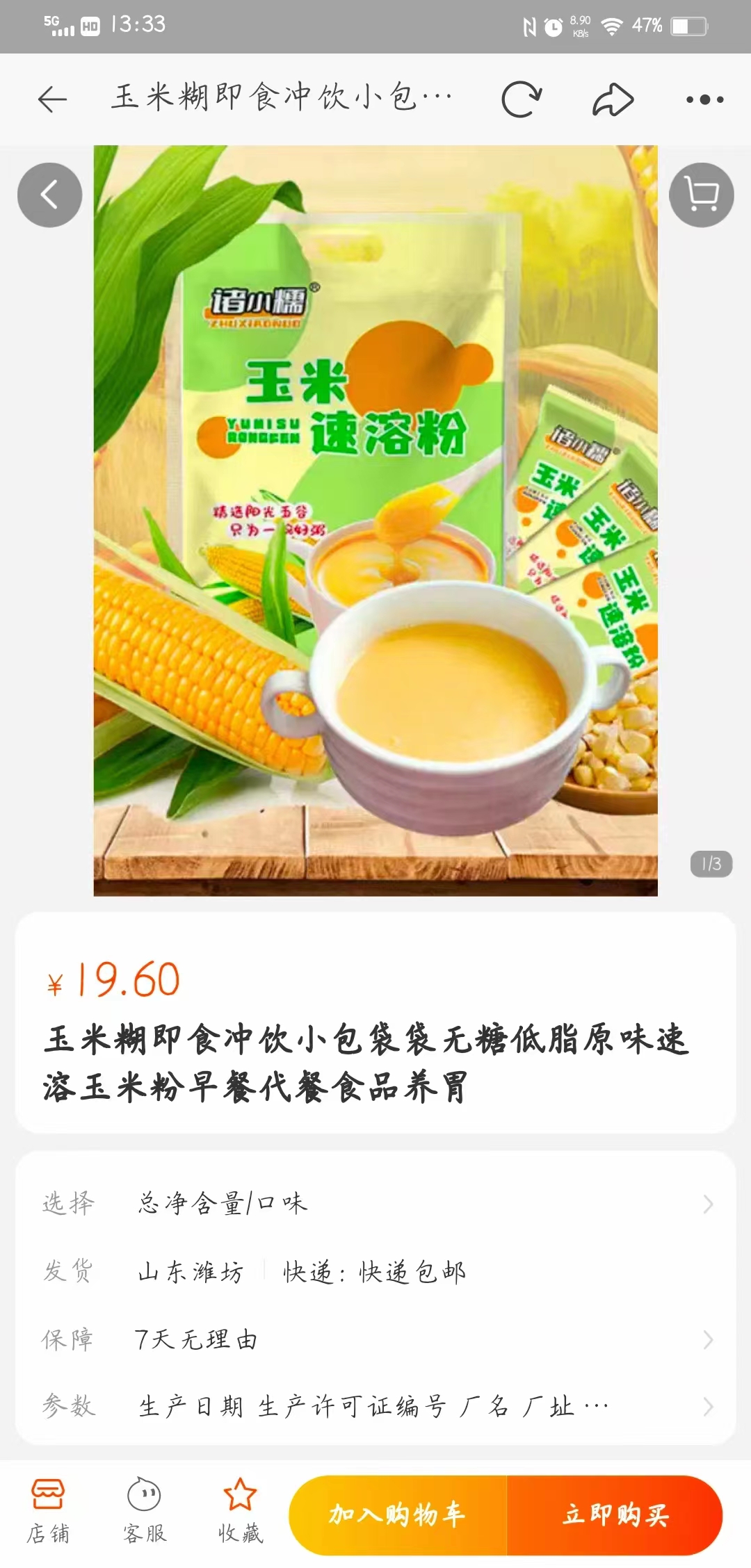The width and height of the screenshot is (751, 1568).
Task: Go back using the top bar arrow
Action: (x=52, y=99)
